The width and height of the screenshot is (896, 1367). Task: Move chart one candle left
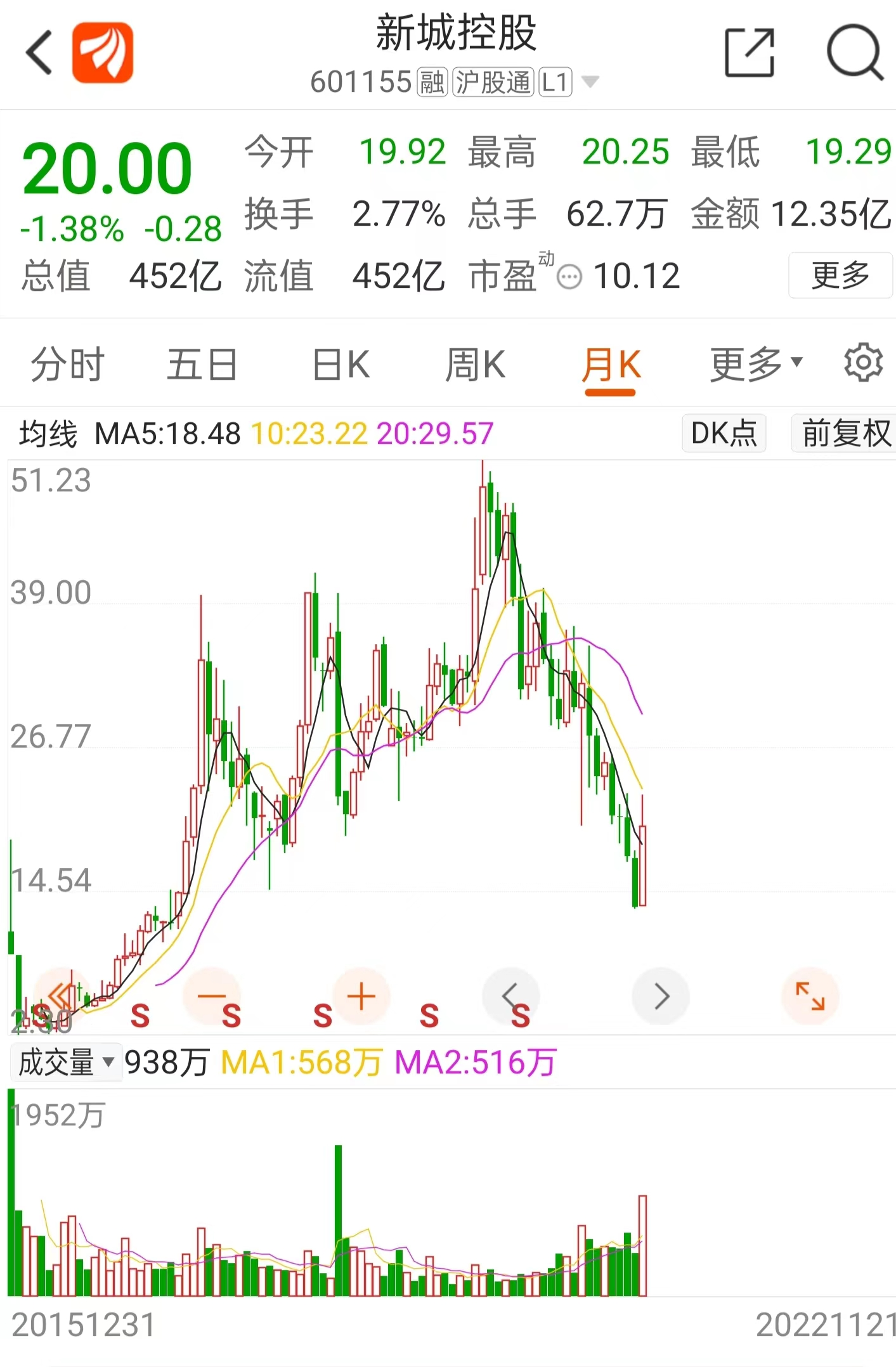[510, 997]
